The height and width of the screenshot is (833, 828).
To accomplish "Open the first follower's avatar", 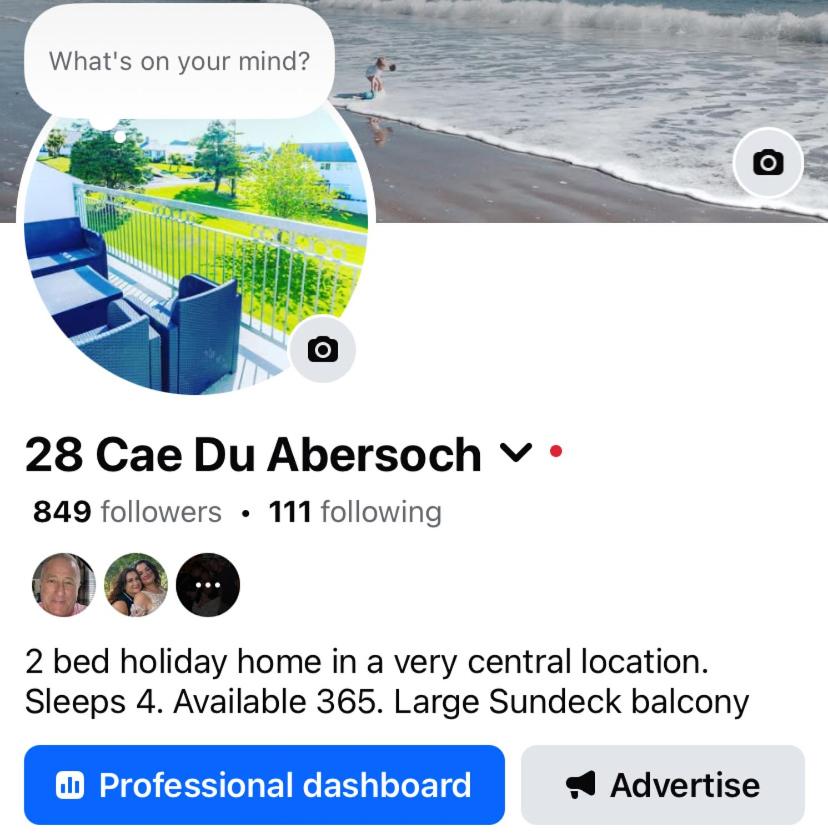I will [x=63, y=585].
